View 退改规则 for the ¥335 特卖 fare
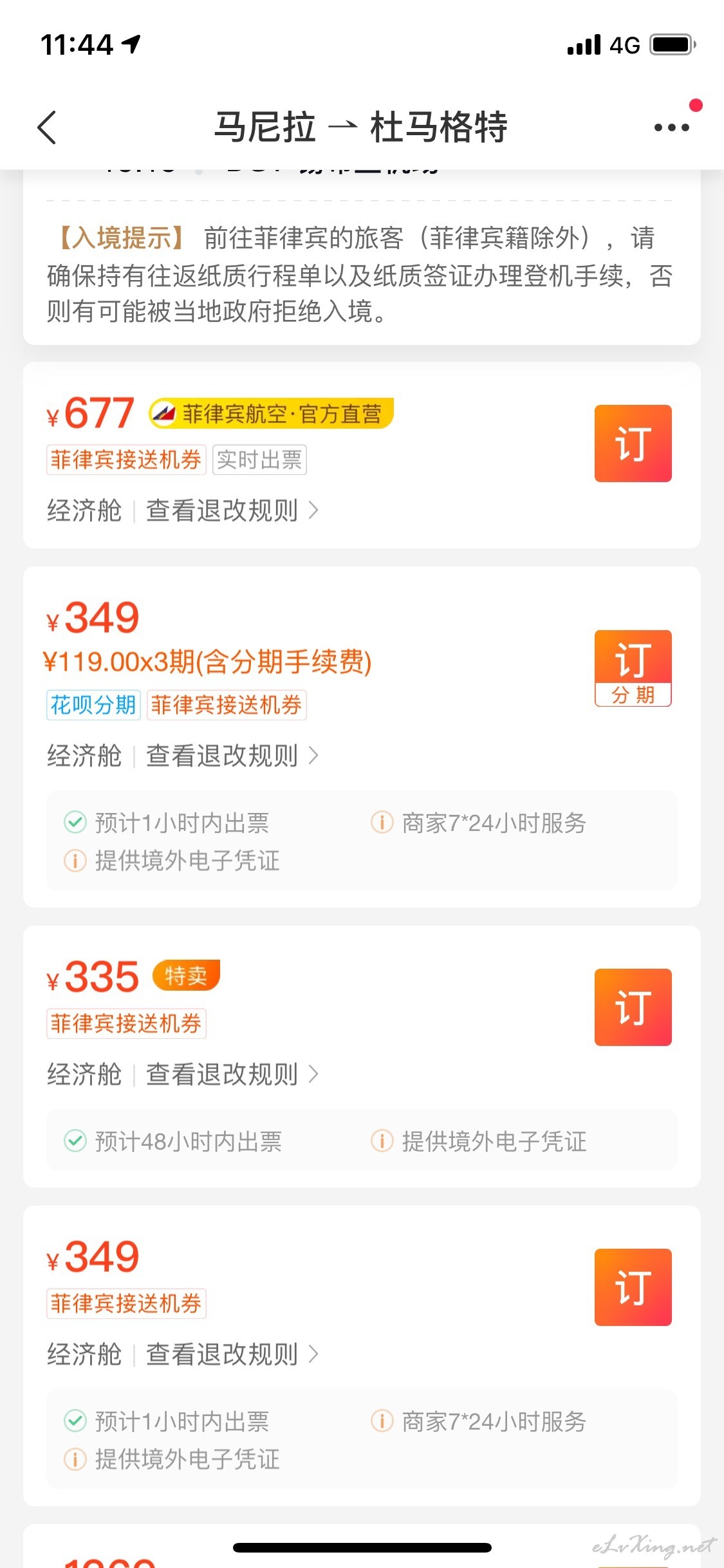 point(232,1074)
